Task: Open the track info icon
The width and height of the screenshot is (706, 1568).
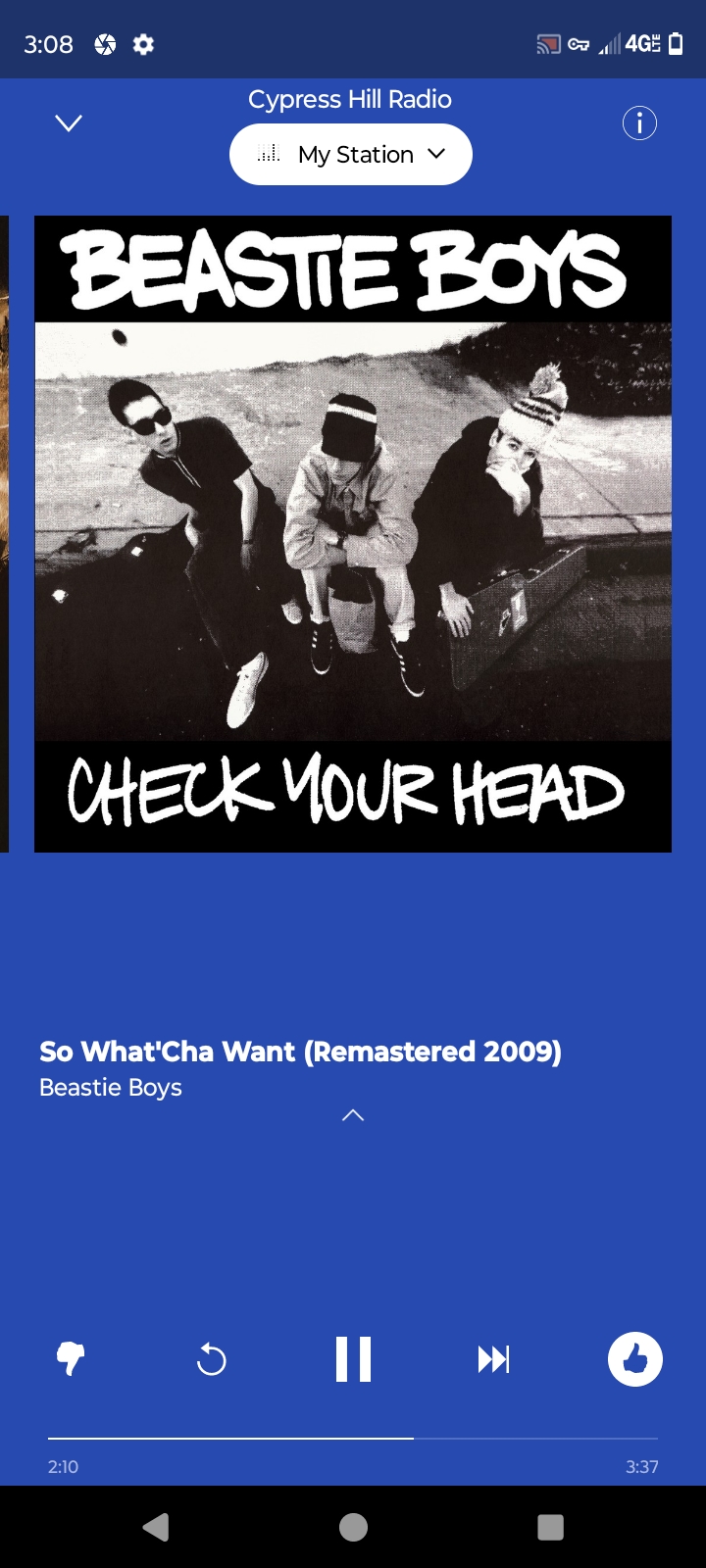Action: (x=639, y=123)
